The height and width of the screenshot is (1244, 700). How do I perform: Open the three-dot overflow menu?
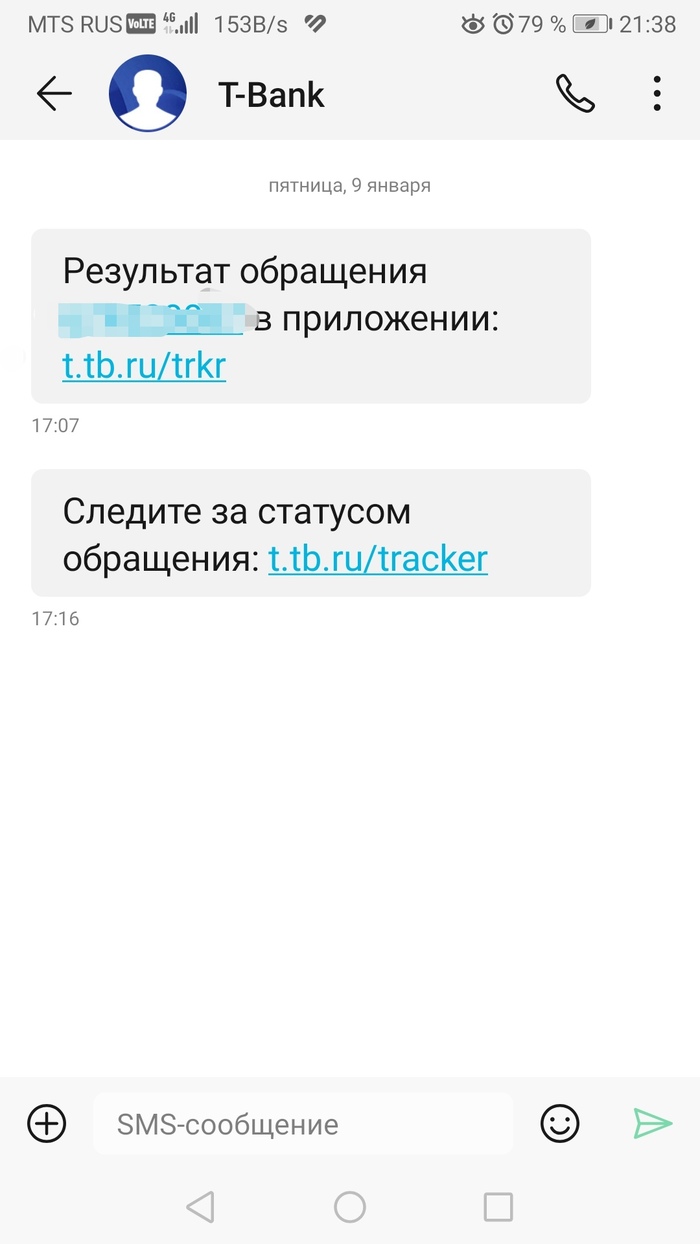pyautogui.click(x=657, y=94)
